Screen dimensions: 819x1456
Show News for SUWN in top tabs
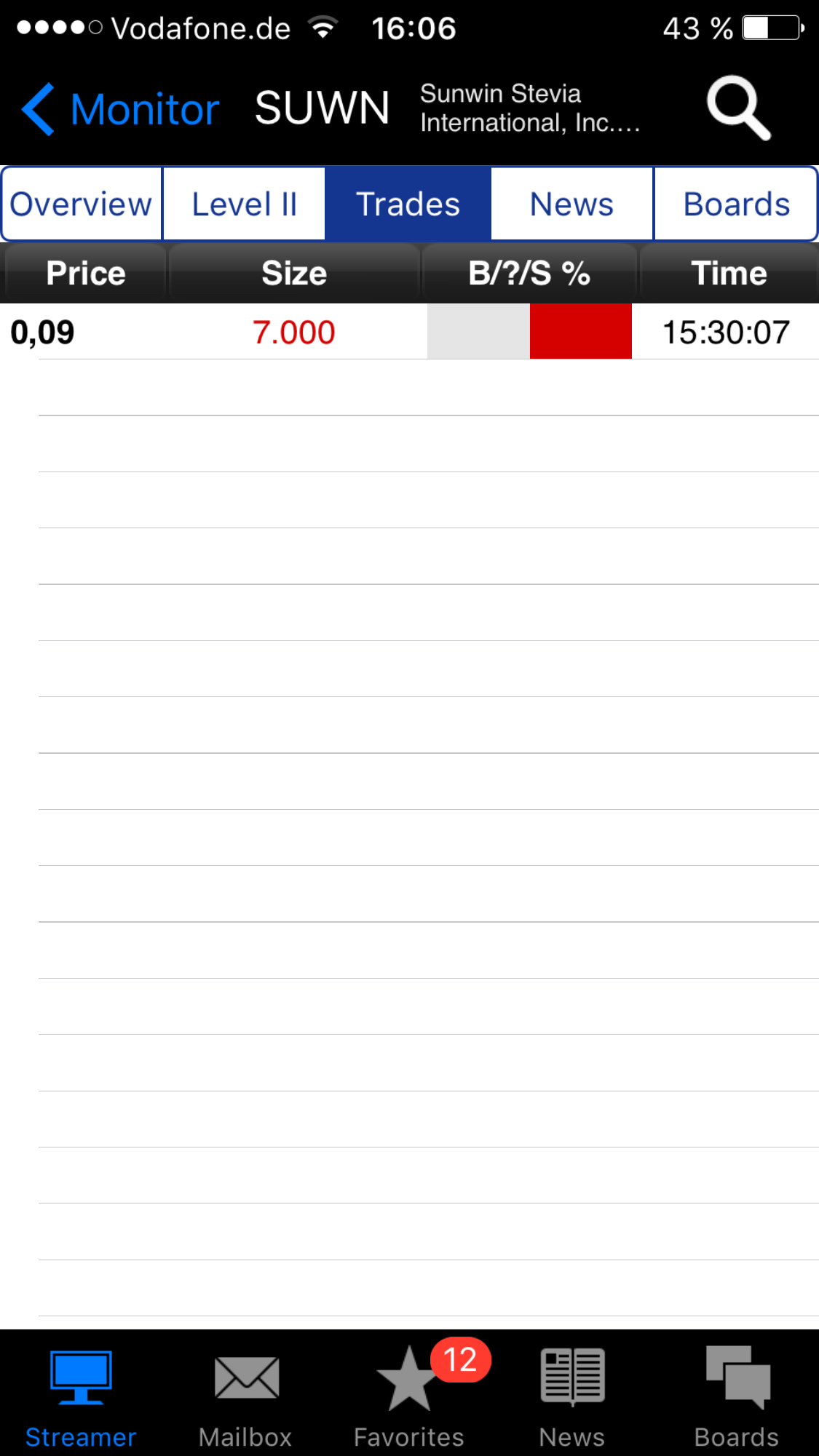(571, 204)
